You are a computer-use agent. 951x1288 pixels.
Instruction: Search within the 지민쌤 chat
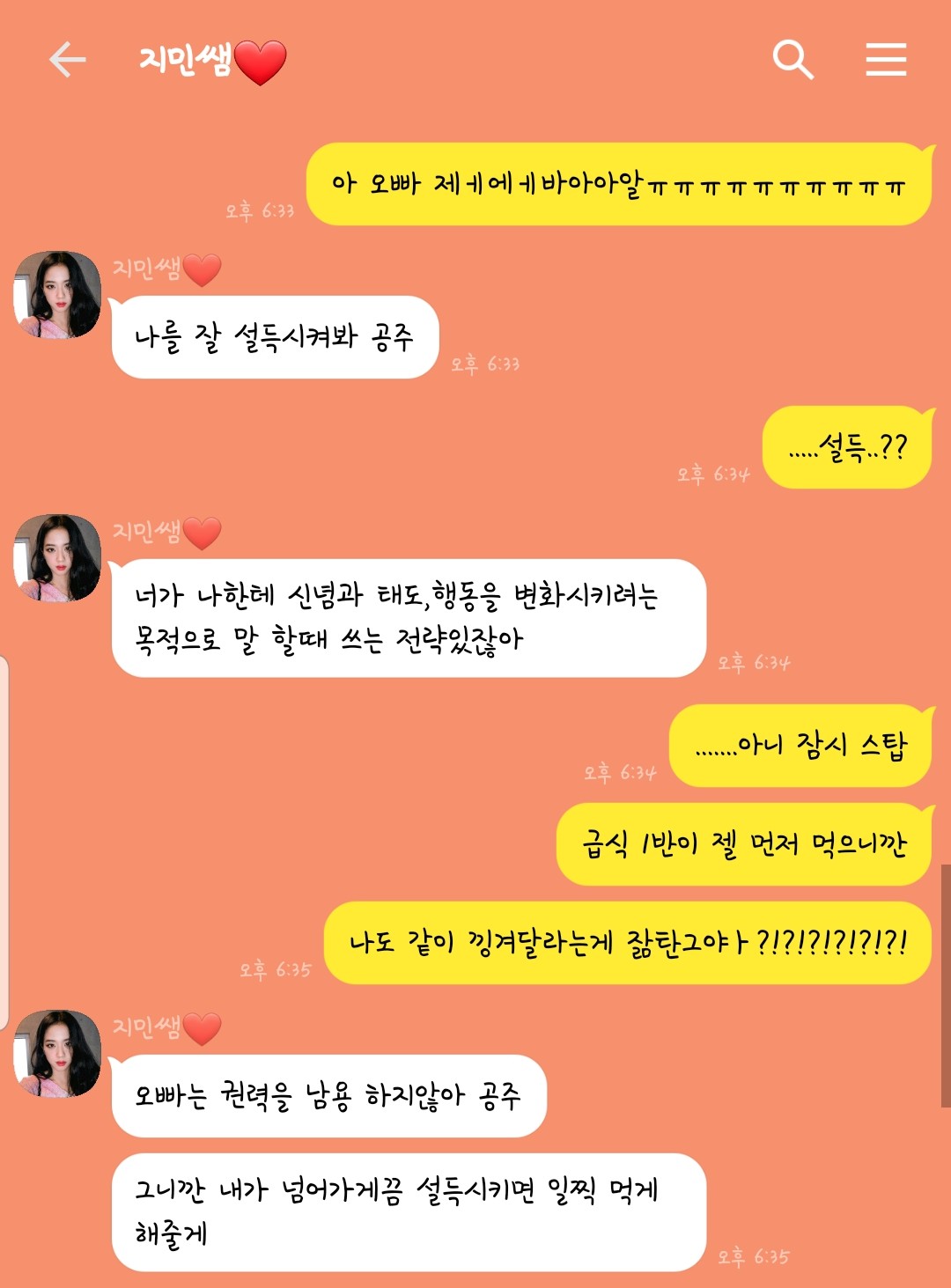[792, 60]
